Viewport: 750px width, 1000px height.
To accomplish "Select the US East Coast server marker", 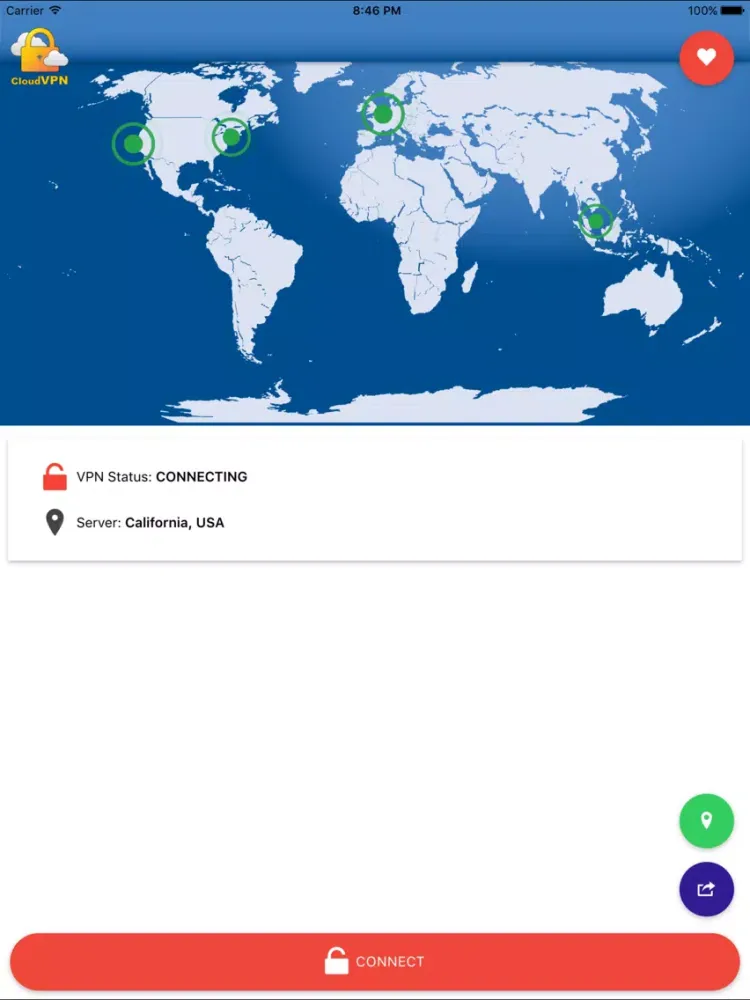I will coord(231,137).
